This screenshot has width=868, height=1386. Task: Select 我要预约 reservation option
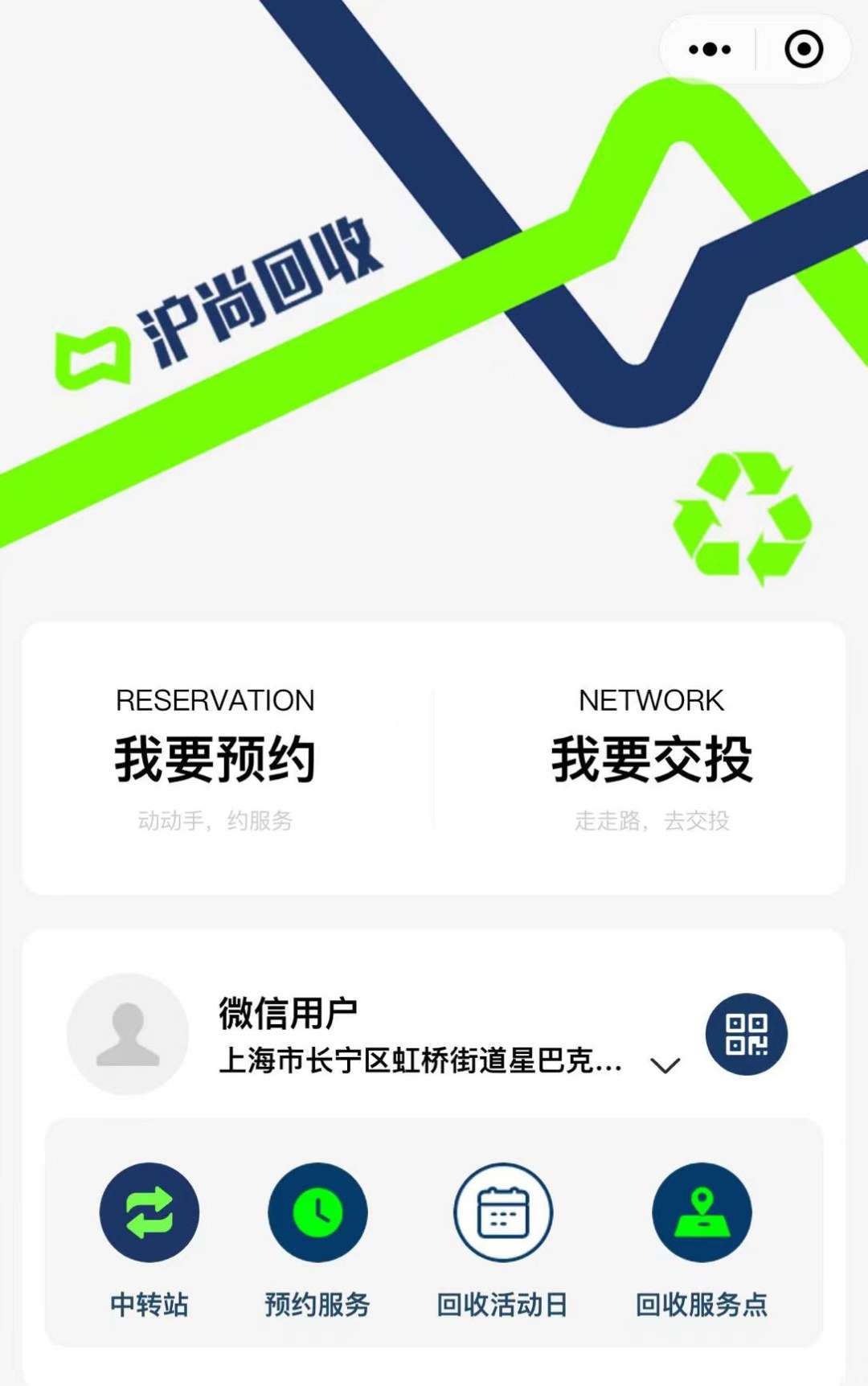[215, 758]
